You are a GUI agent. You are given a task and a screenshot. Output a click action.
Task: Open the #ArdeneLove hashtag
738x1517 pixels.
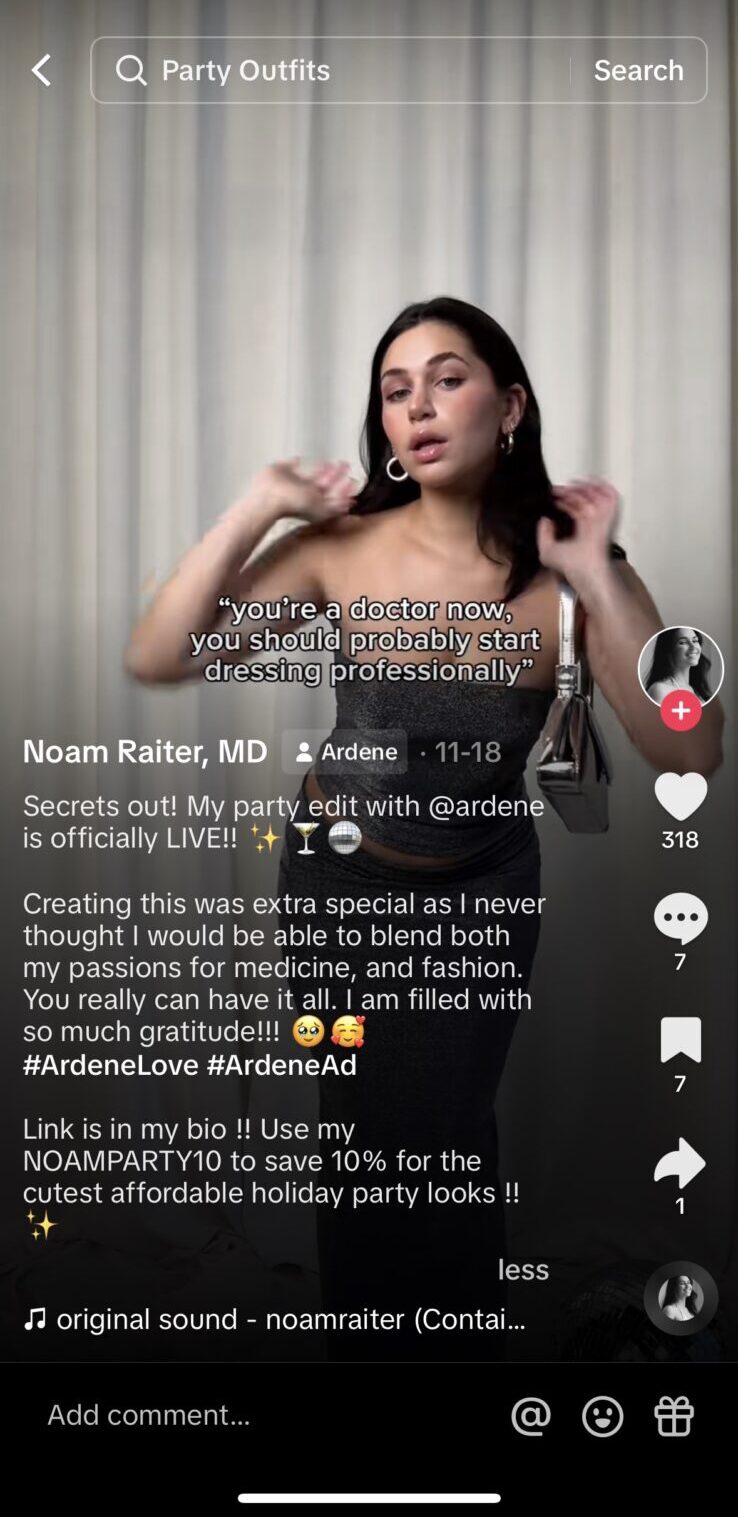pyautogui.click(x=110, y=1065)
